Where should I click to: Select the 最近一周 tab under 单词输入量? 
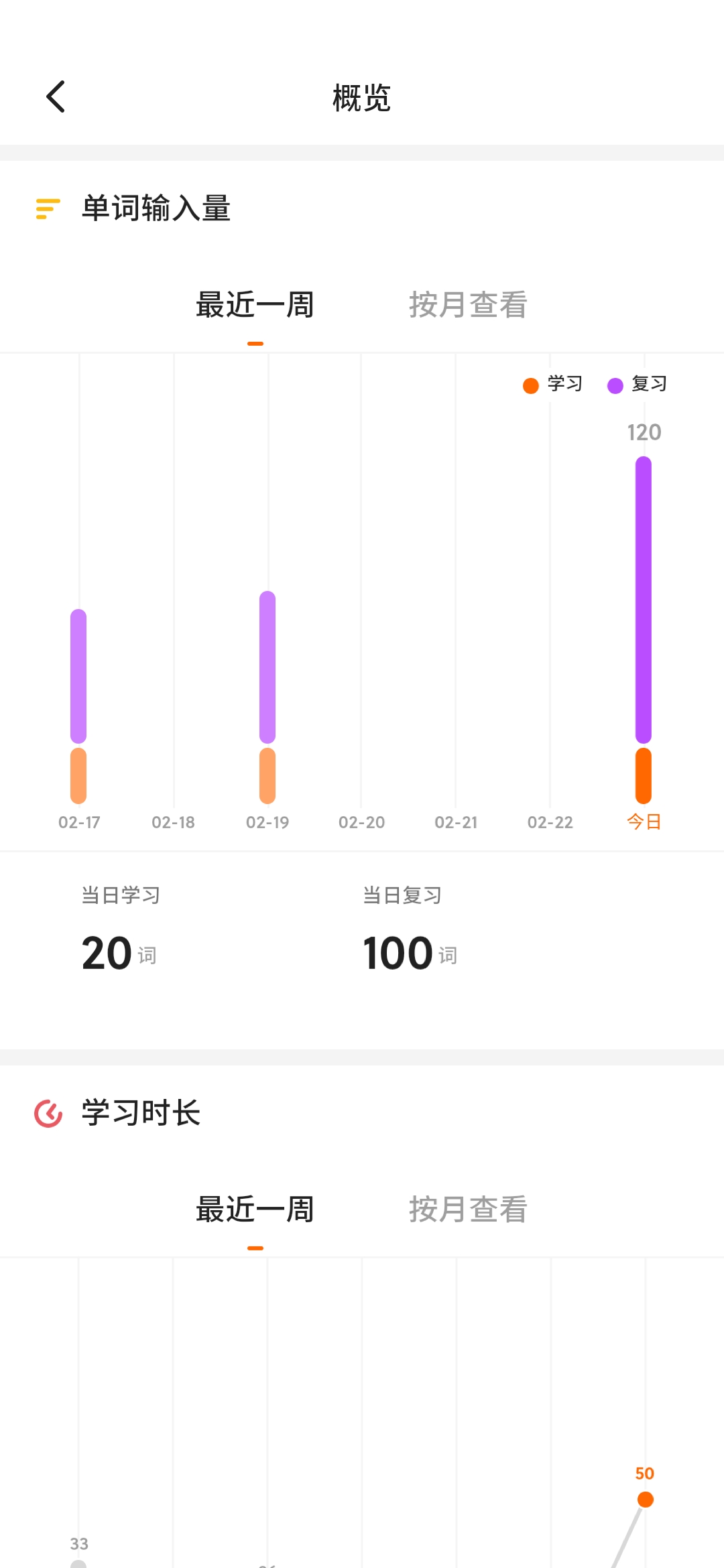(255, 305)
